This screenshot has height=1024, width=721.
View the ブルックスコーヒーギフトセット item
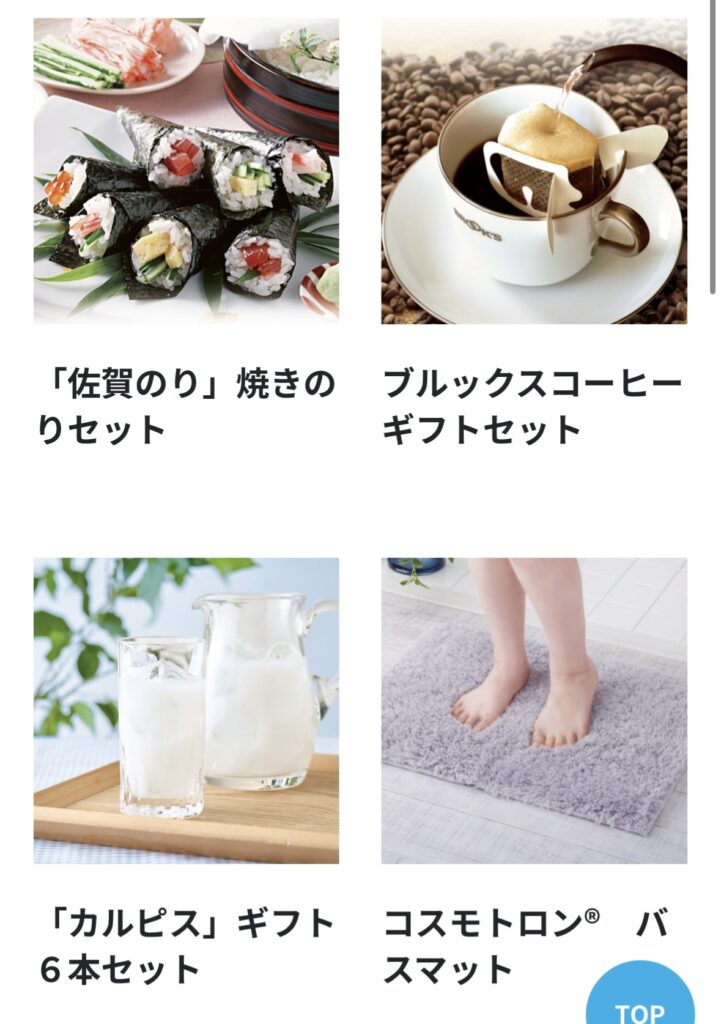[533, 171]
